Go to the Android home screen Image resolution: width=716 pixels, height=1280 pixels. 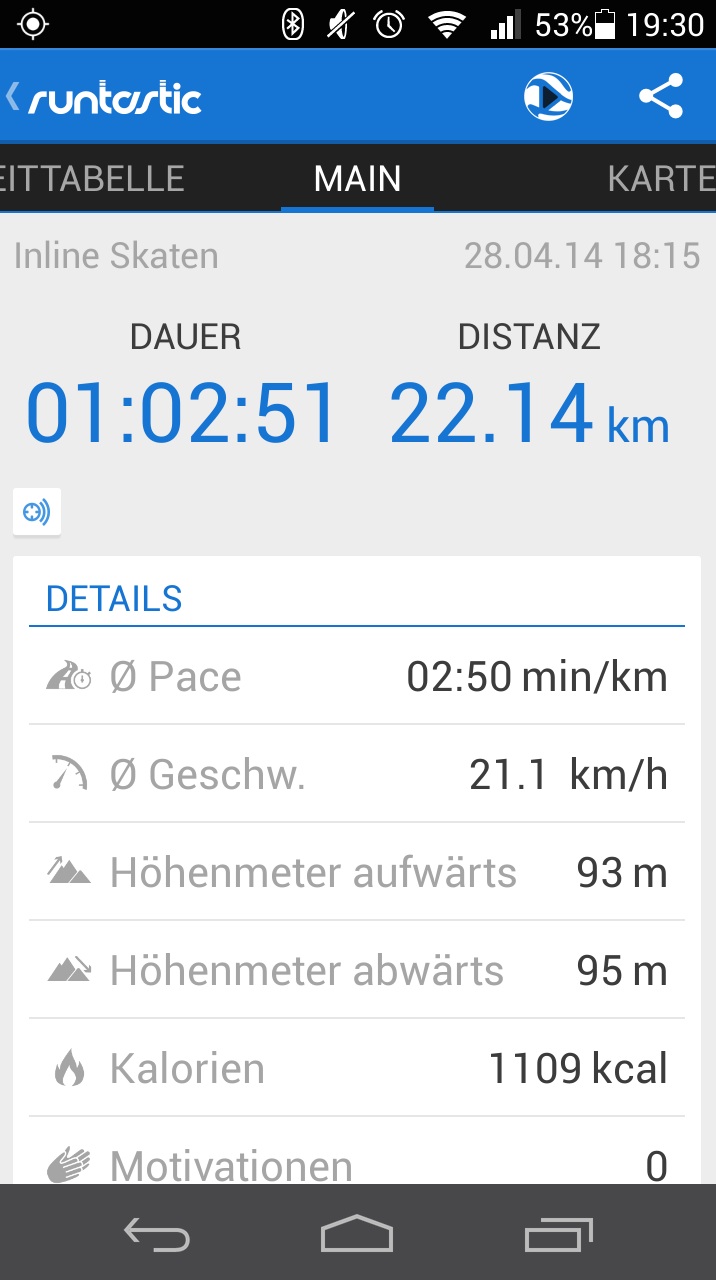pos(357,1234)
